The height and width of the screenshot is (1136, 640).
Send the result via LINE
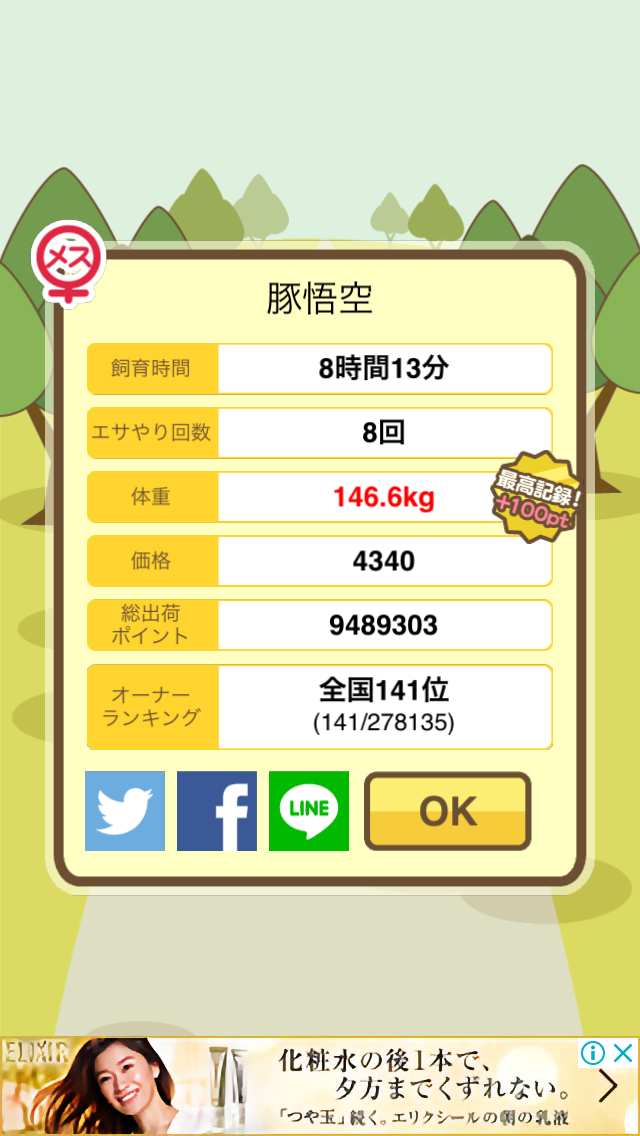[309, 811]
